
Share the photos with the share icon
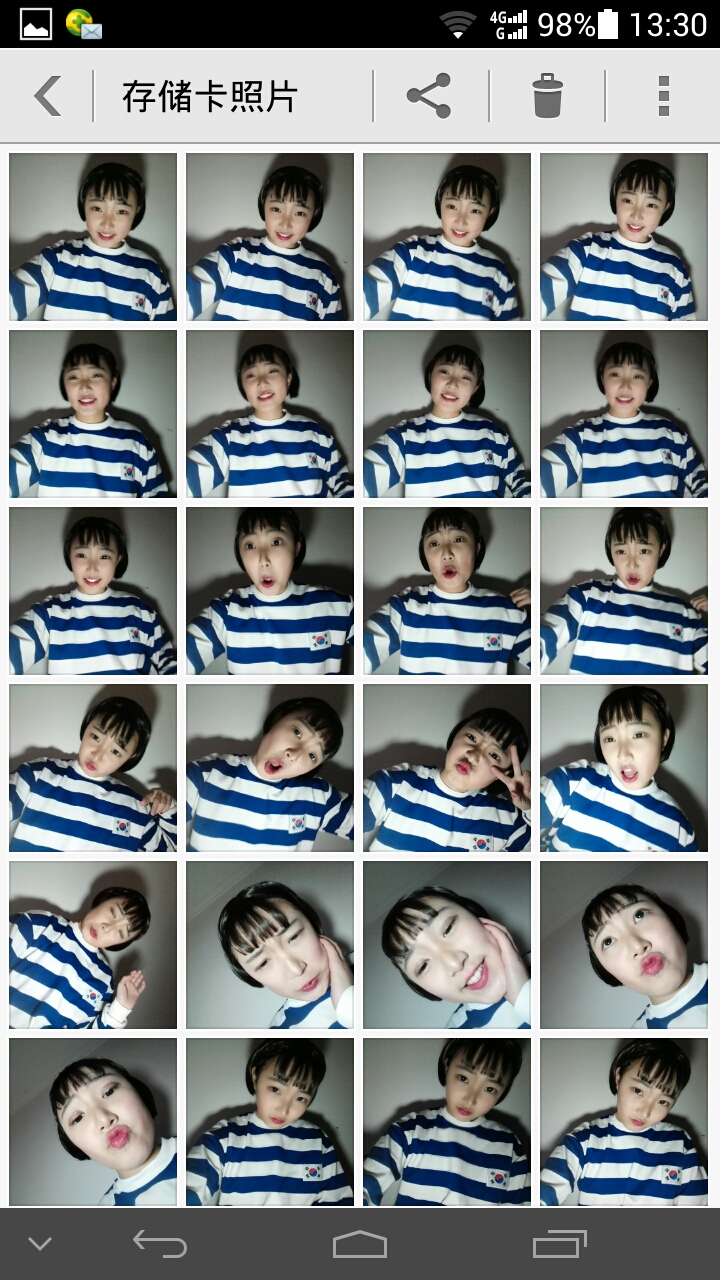(x=429, y=97)
